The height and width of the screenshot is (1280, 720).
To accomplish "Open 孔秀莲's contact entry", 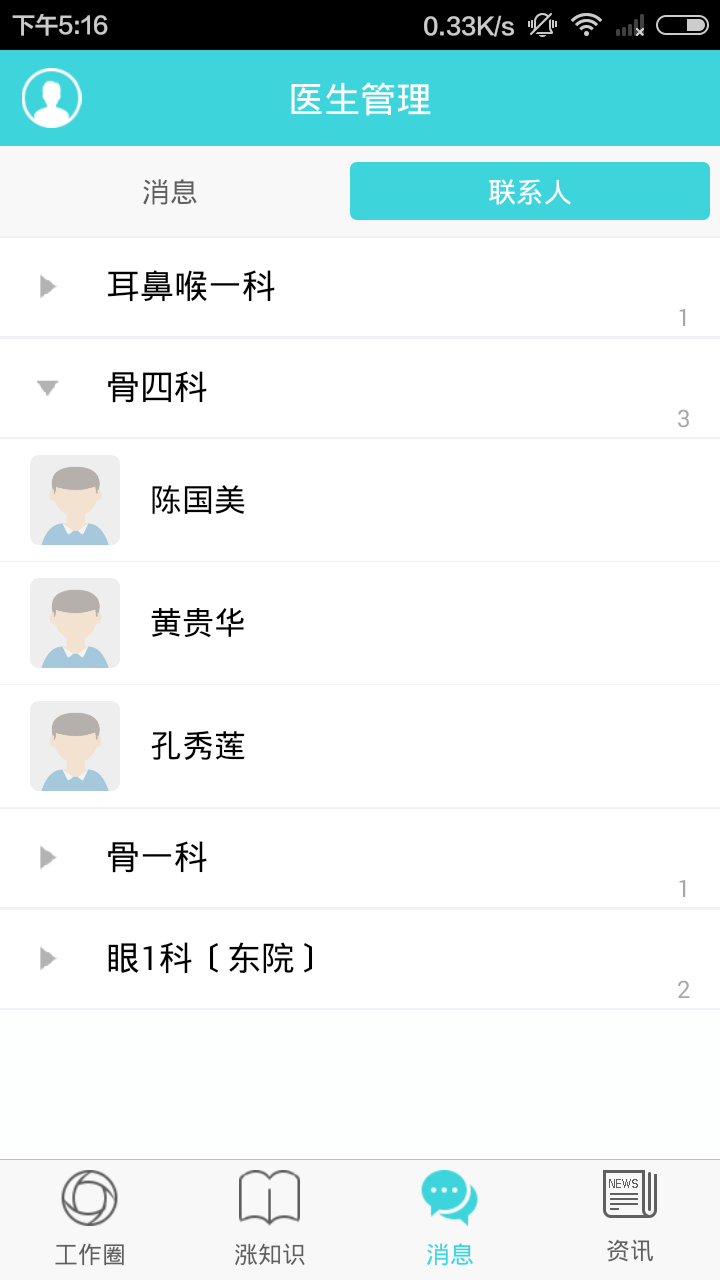I will [x=360, y=745].
